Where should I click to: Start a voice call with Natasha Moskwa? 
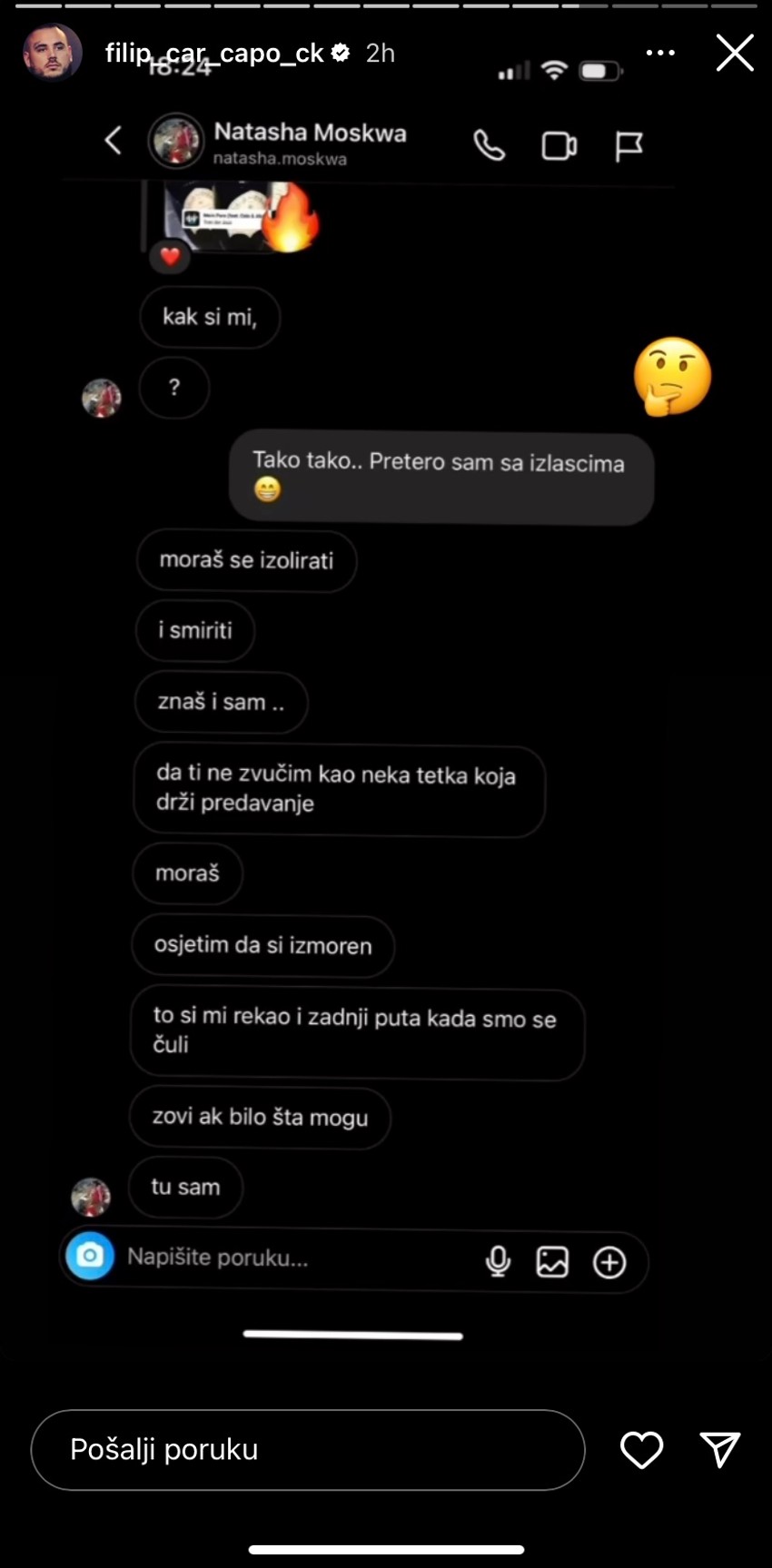[490, 144]
